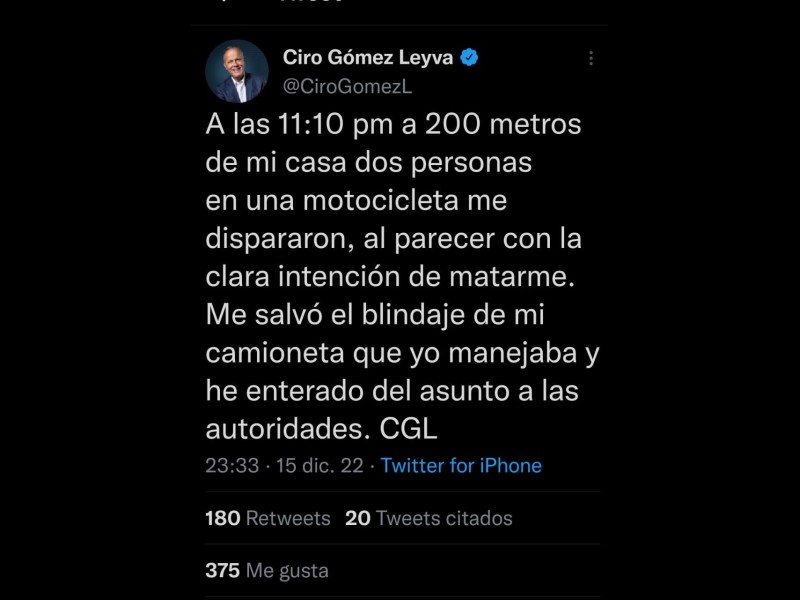Open Ciro Gómez Leyva's profile picture
This screenshot has height=600, width=800.
point(237,71)
